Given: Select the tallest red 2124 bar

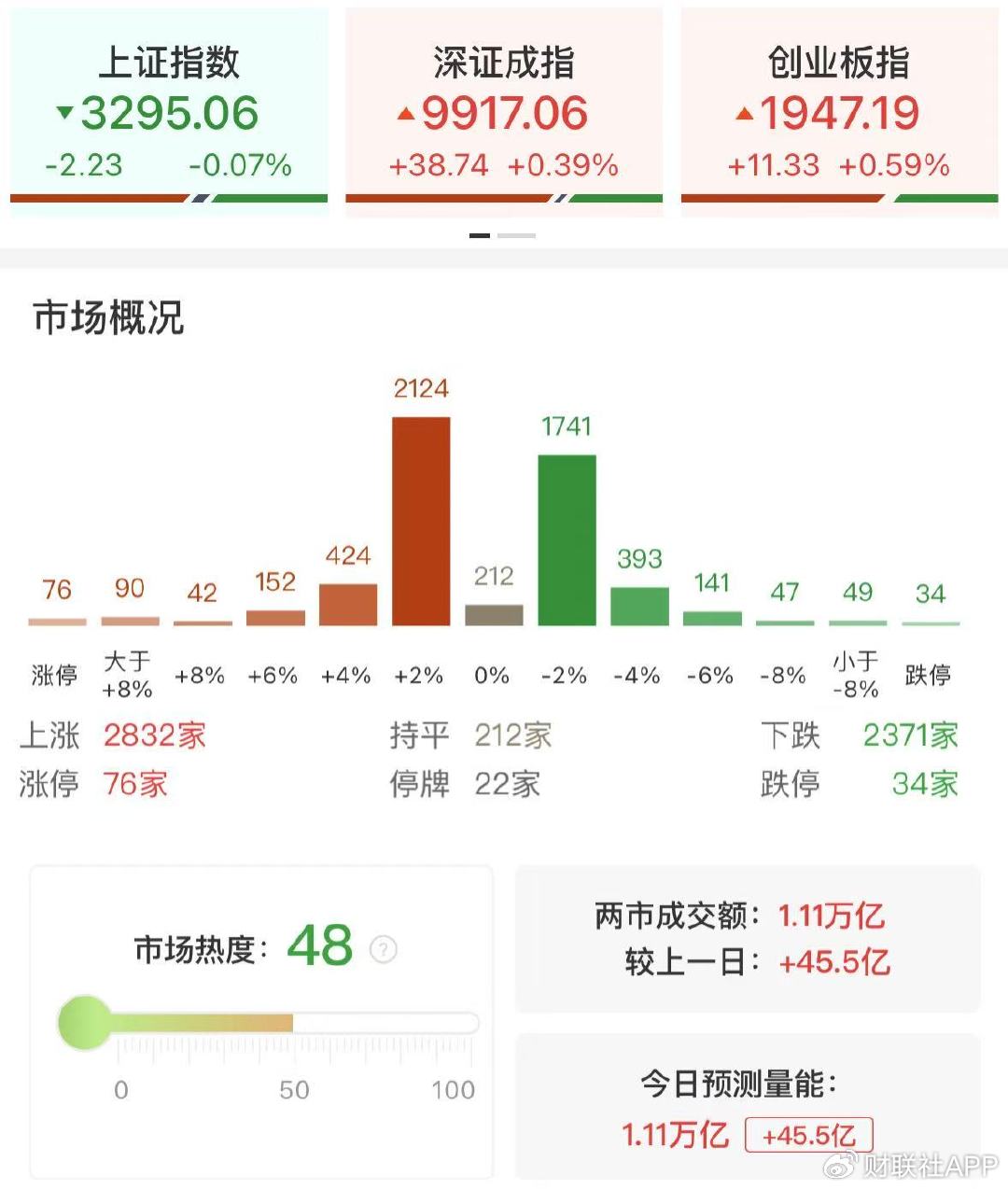Looking at the screenshot, I should pyautogui.click(x=421, y=518).
